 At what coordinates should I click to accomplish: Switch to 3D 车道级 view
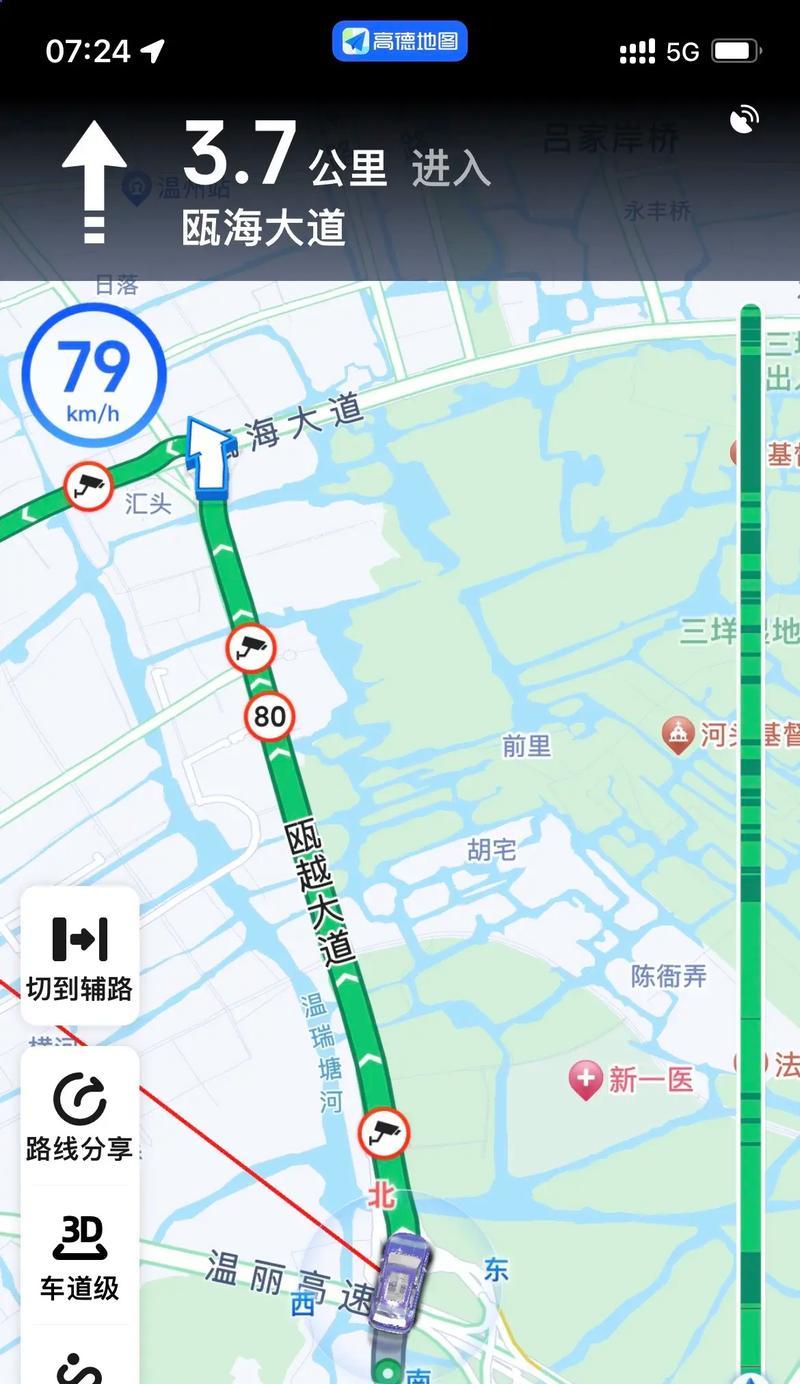[80, 1257]
